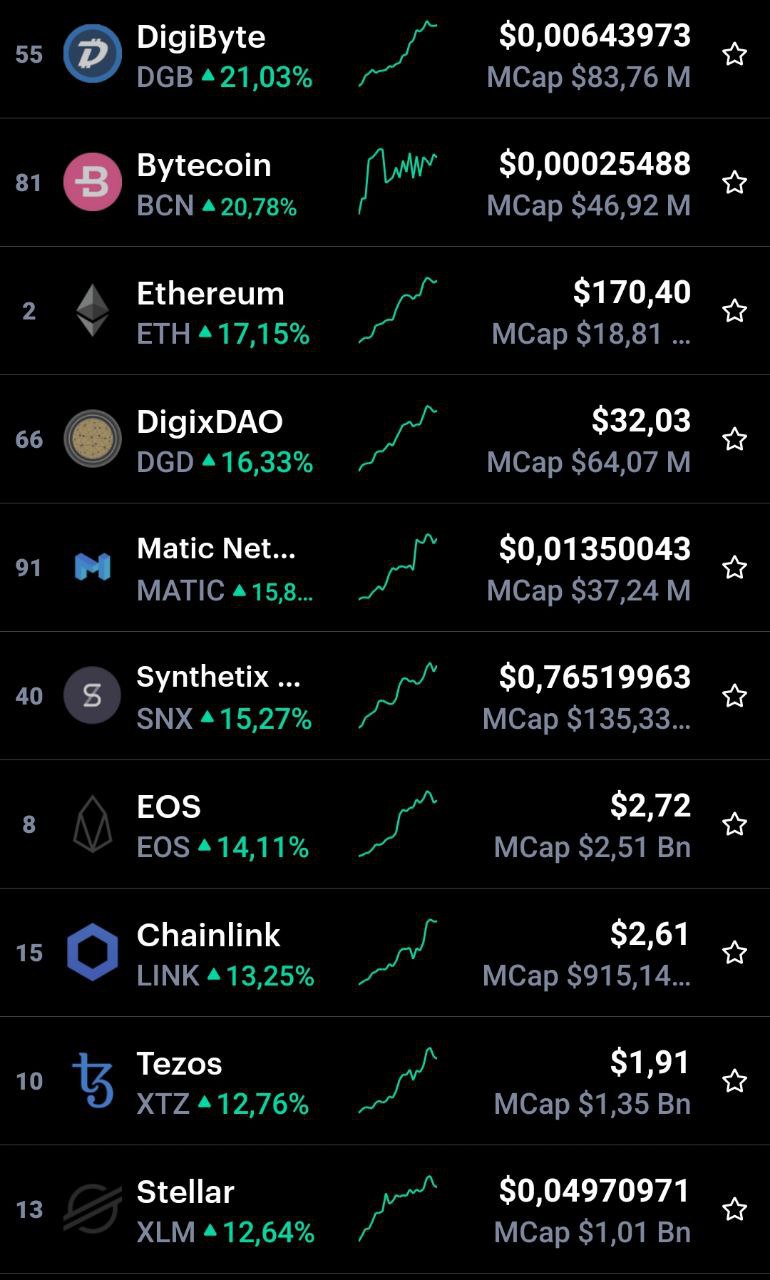This screenshot has width=770, height=1280.
Task: Tap the star beside Stellar
Action: pyautogui.click(x=735, y=1209)
